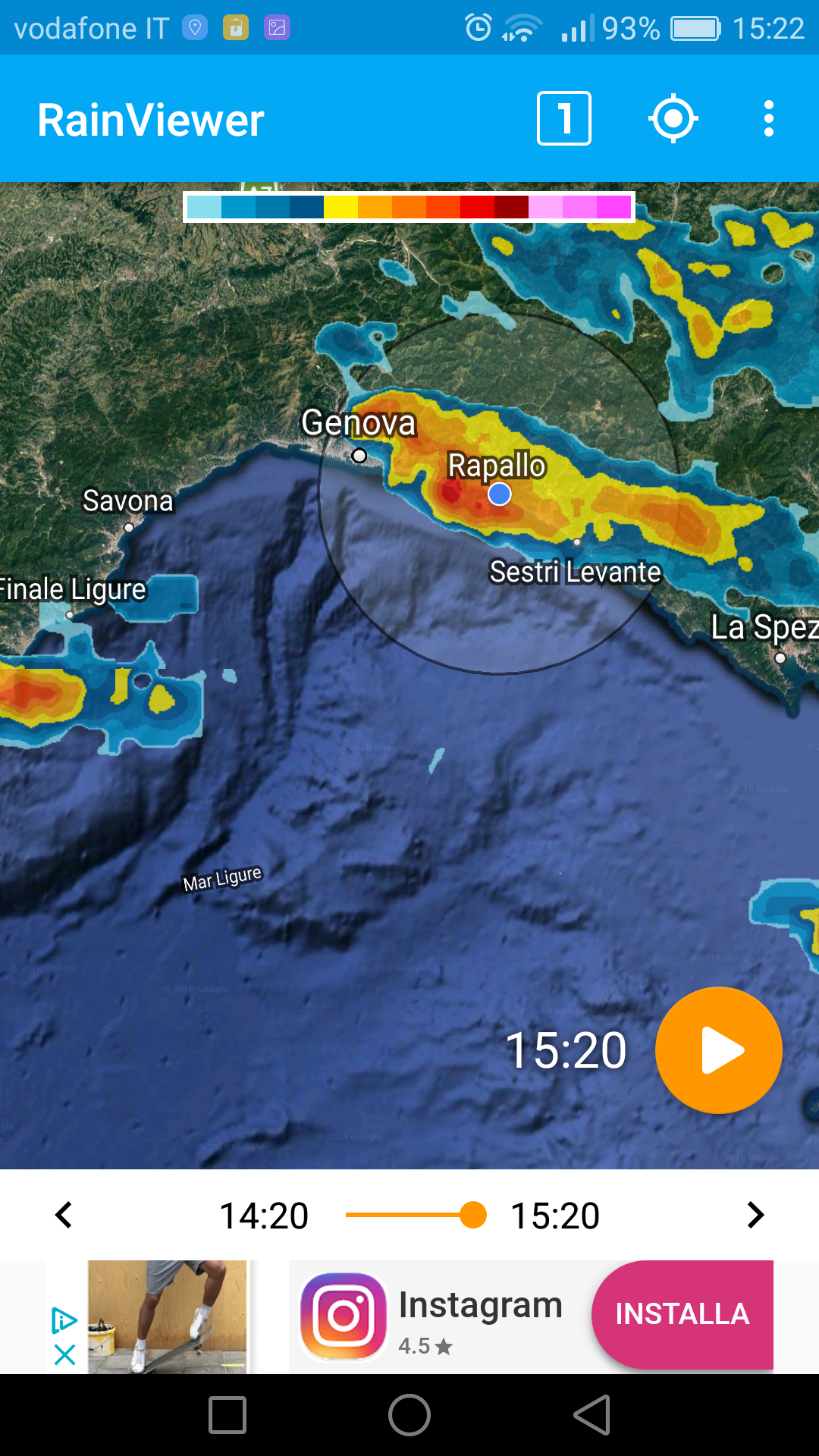The width and height of the screenshot is (819, 1456).
Task: Tap INSTALLA on the Instagram ad
Action: tap(681, 1314)
